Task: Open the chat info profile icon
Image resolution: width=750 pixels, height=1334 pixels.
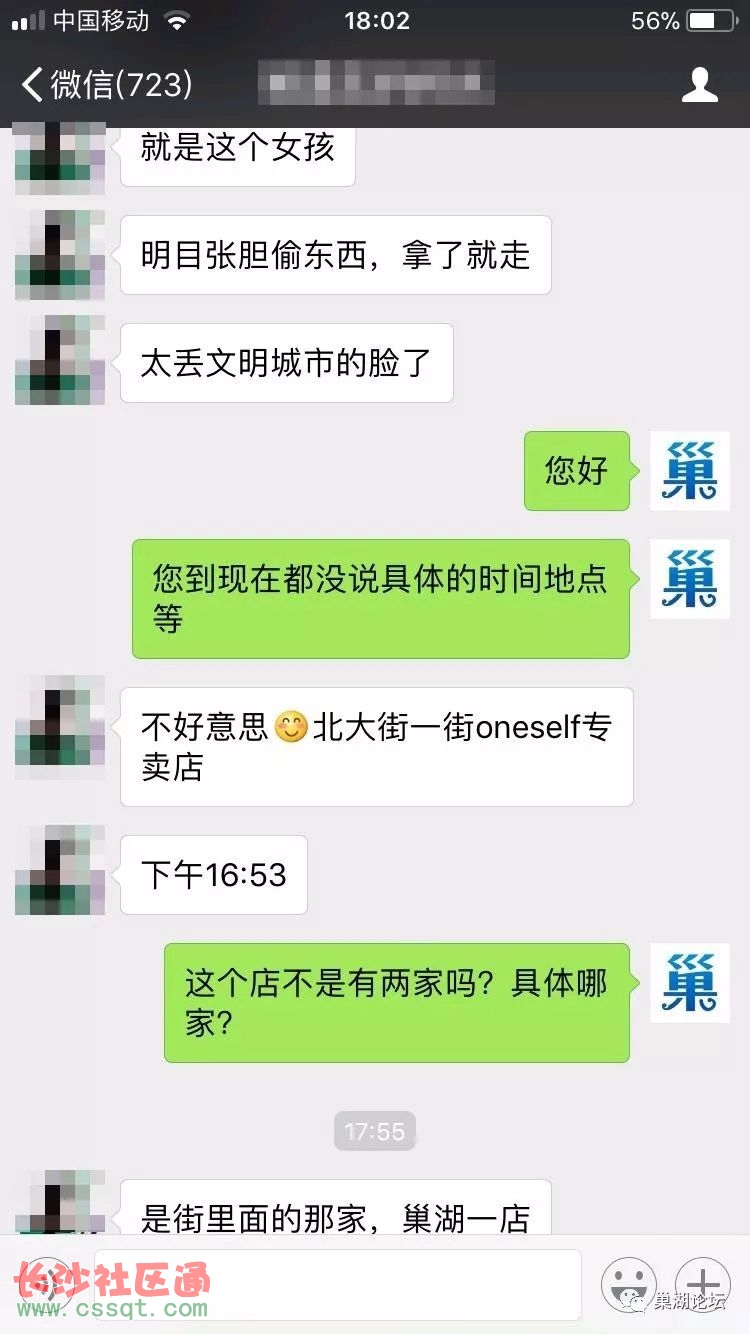Action: (699, 85)
